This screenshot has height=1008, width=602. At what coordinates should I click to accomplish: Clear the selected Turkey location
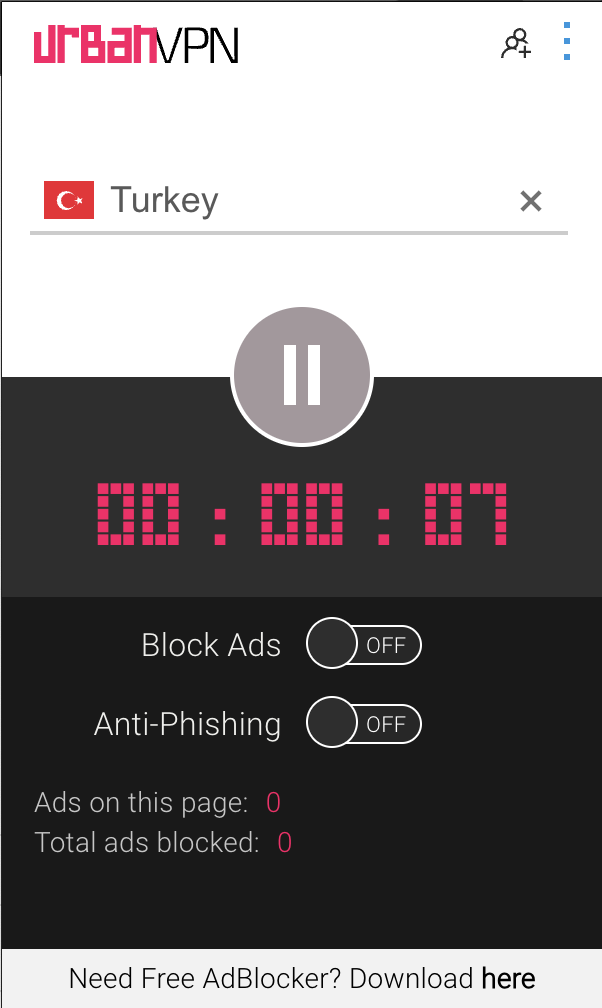click(x=531, y=201)
